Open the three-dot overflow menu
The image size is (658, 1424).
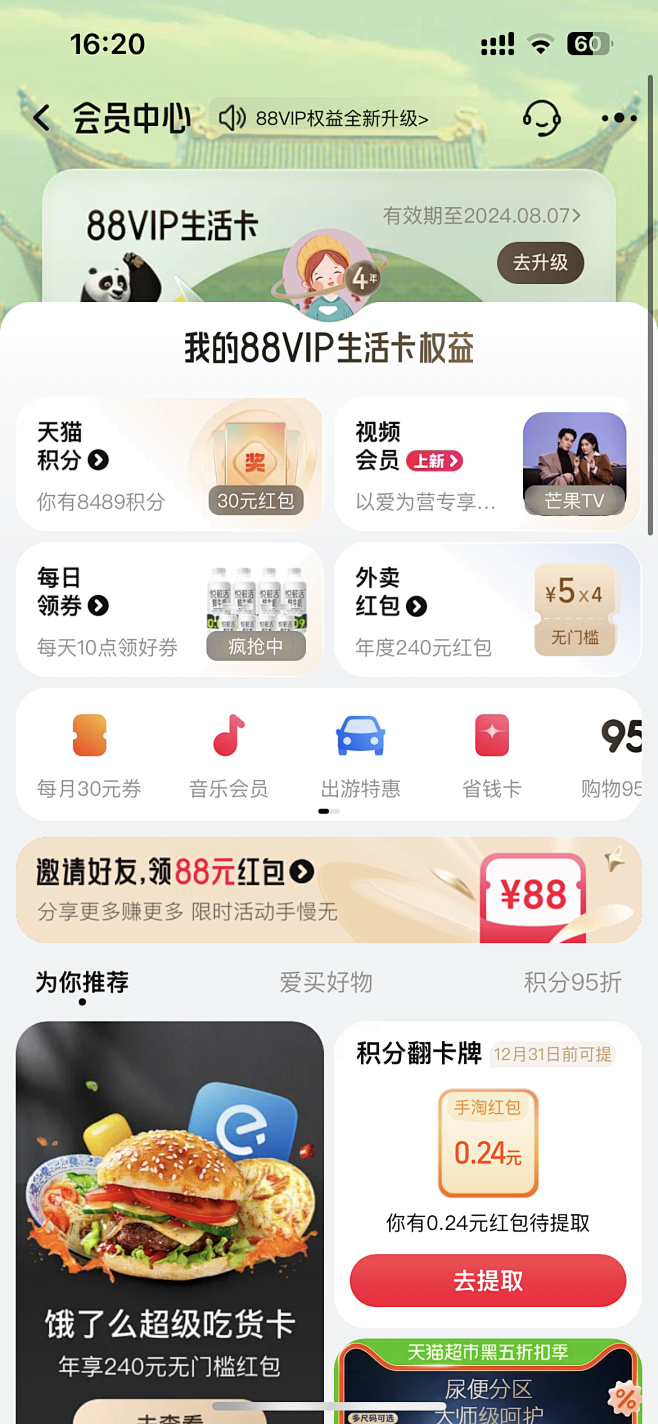tap(619, 118)
